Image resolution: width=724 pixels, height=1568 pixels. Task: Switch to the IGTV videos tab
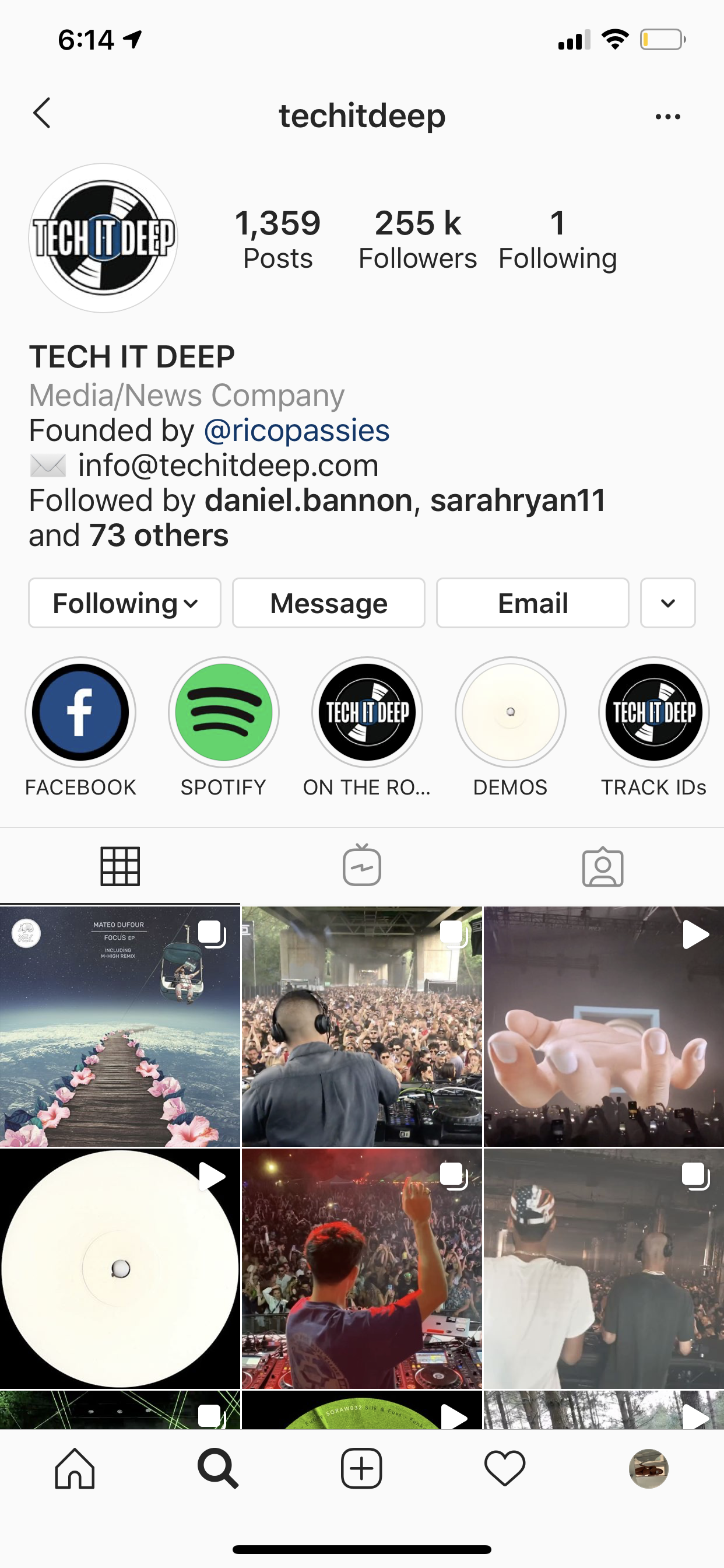[361, 866]
